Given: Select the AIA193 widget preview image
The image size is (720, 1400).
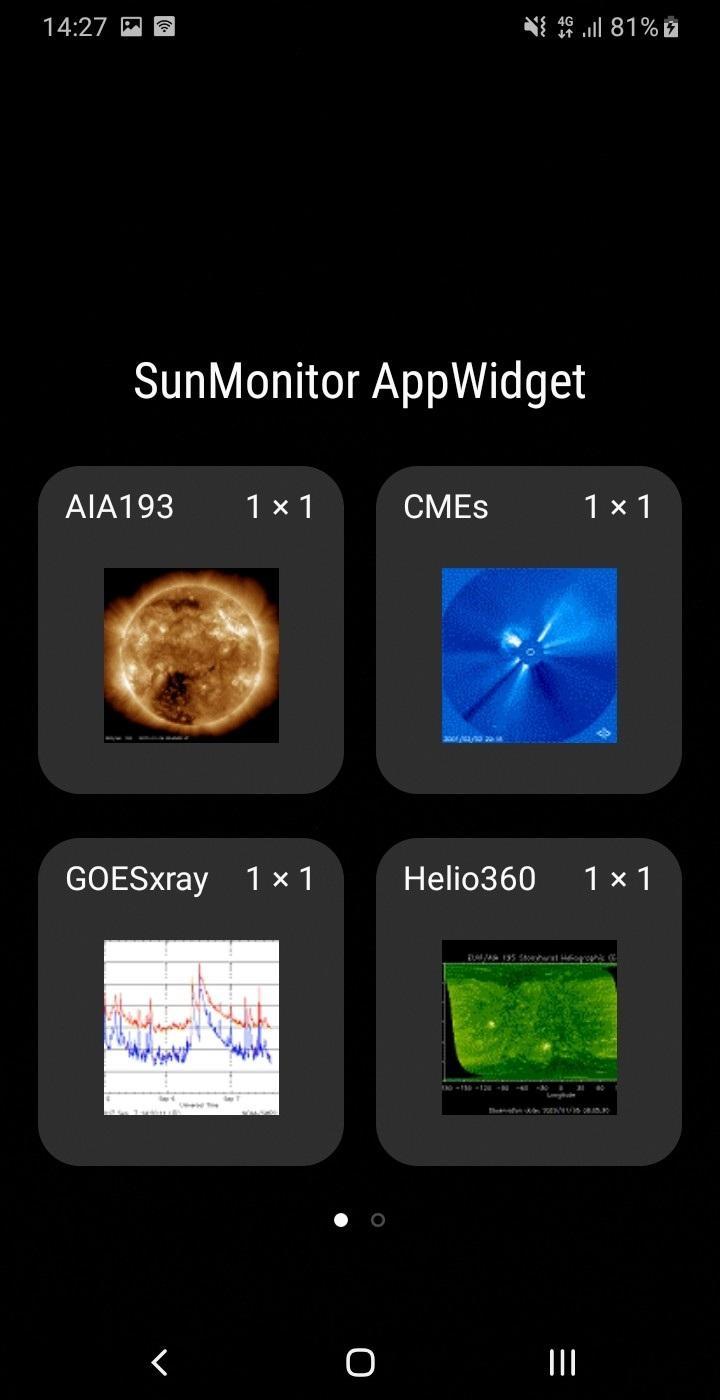Looking at the screenshot, I should click(x=191, y=655).
